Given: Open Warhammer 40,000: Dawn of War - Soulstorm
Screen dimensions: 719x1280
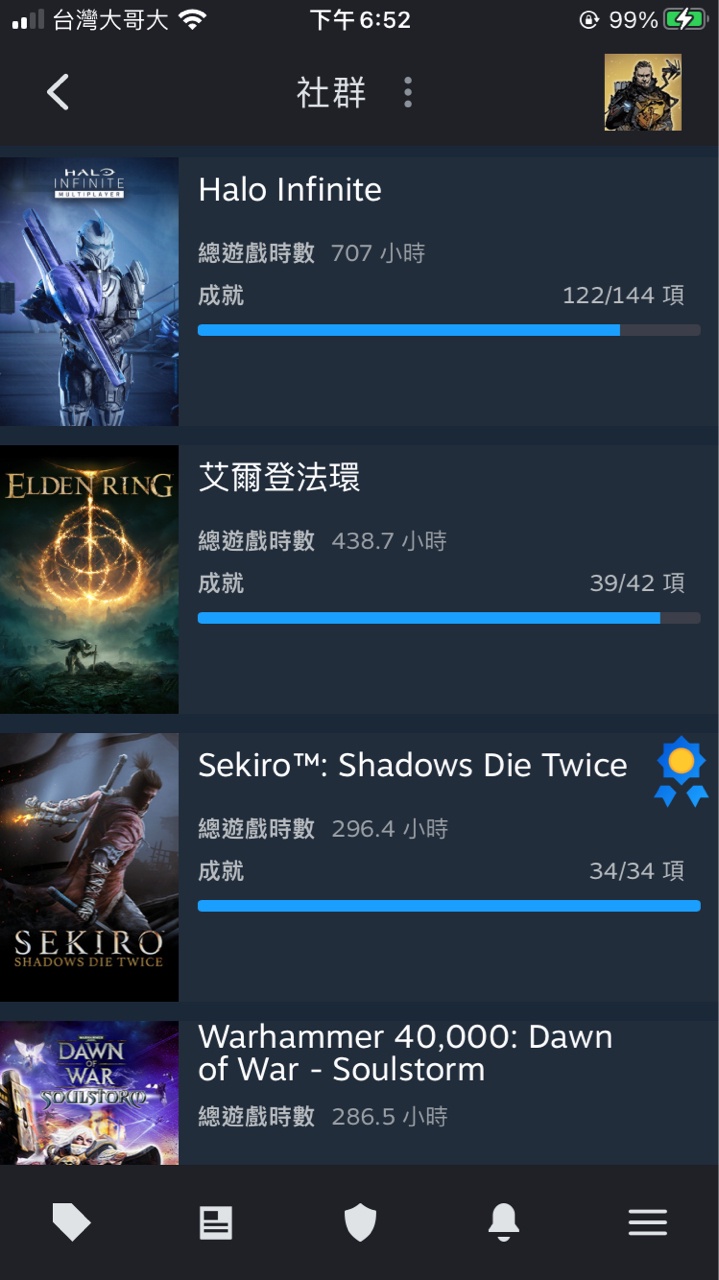Looking at the screenshot, I should point(405,1053).
